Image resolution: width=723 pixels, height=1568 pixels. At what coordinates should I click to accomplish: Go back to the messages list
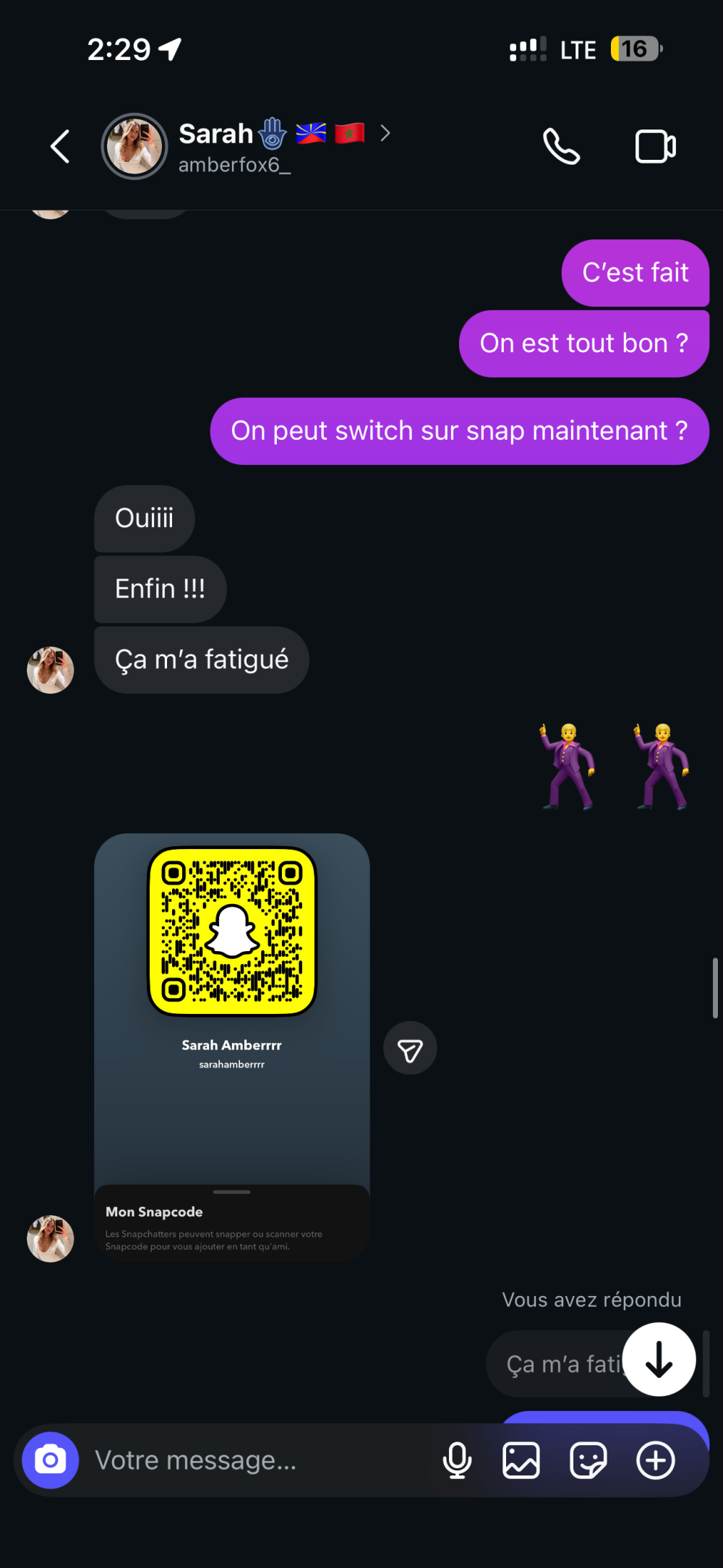[x=60, y=147]
